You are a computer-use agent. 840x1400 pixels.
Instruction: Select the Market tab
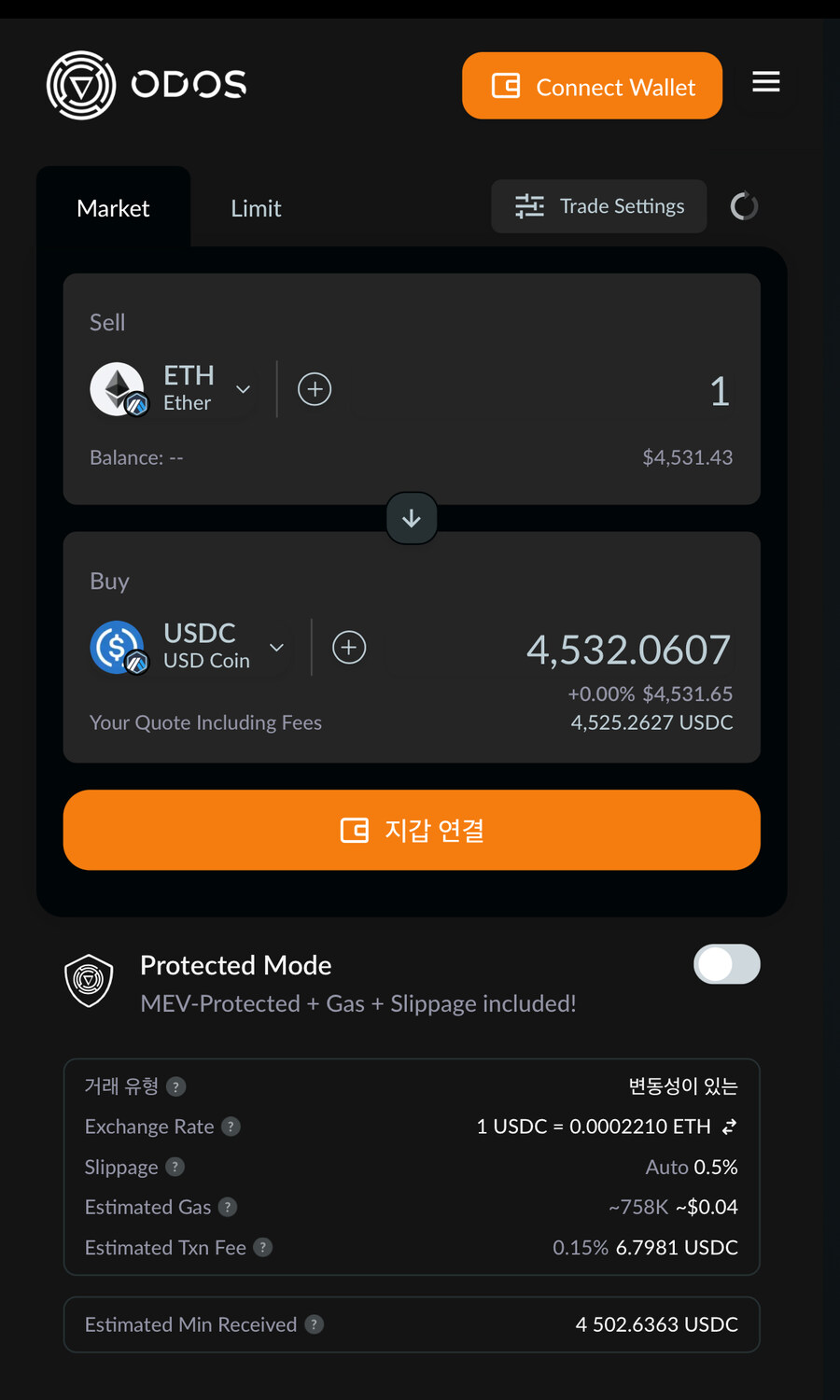coord(113,207)
